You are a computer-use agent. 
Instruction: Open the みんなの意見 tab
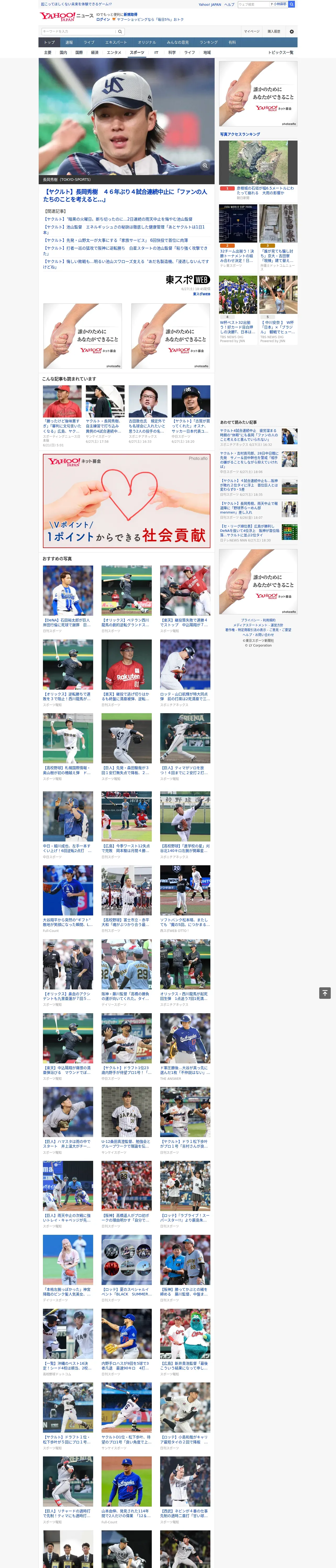point(177,43)
